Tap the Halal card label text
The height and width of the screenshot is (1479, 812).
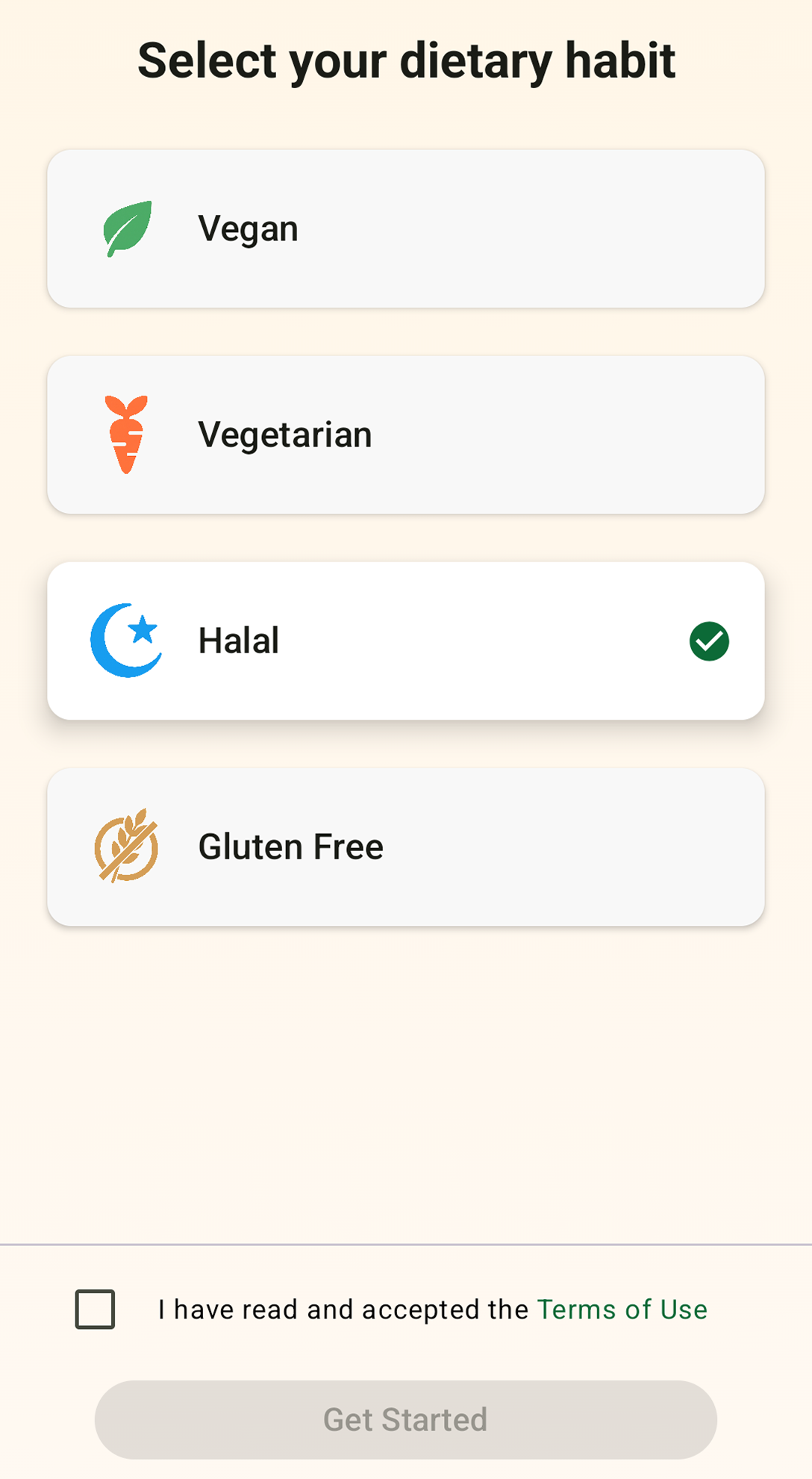pos(238,641)
